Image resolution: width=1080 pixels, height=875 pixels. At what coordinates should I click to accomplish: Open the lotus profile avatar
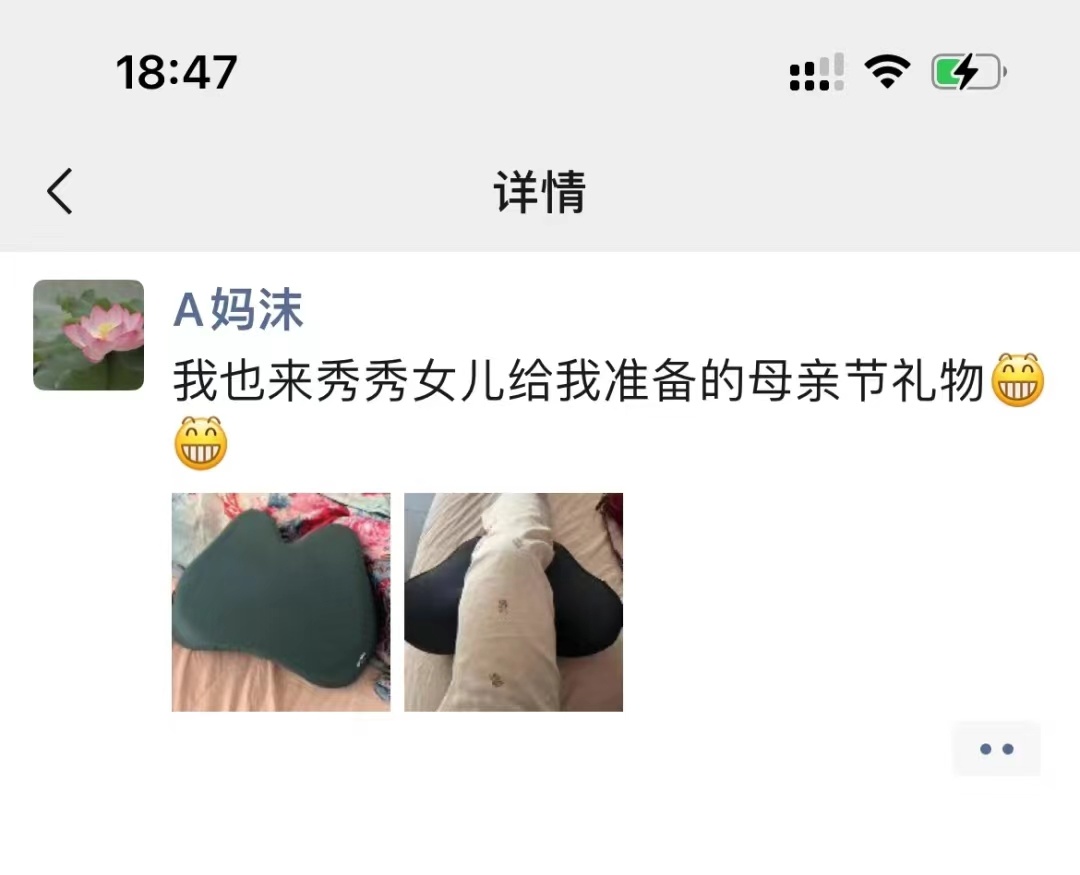[88, 335]
